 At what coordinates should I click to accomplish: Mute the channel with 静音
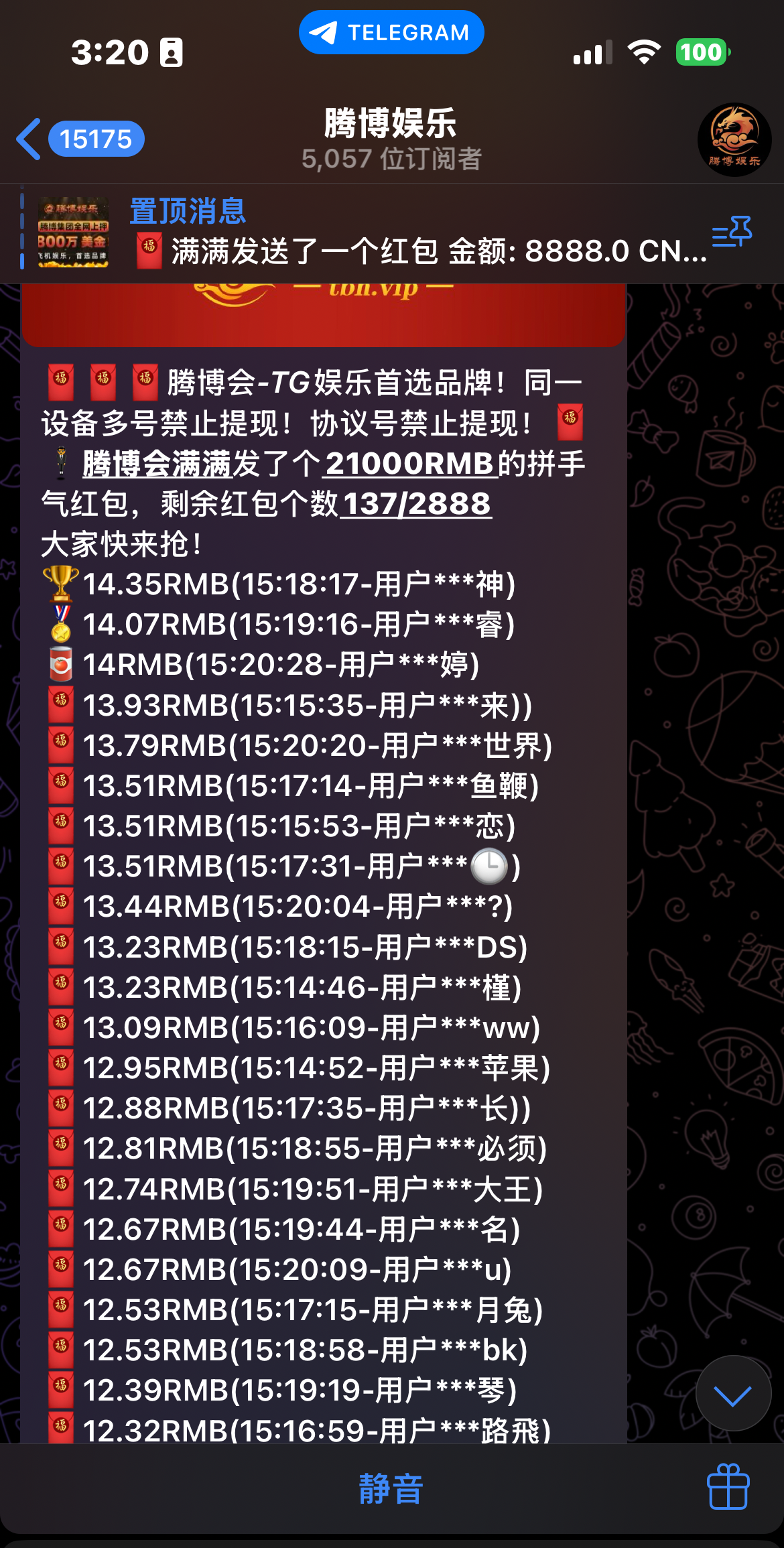[x=391, y=1489]
